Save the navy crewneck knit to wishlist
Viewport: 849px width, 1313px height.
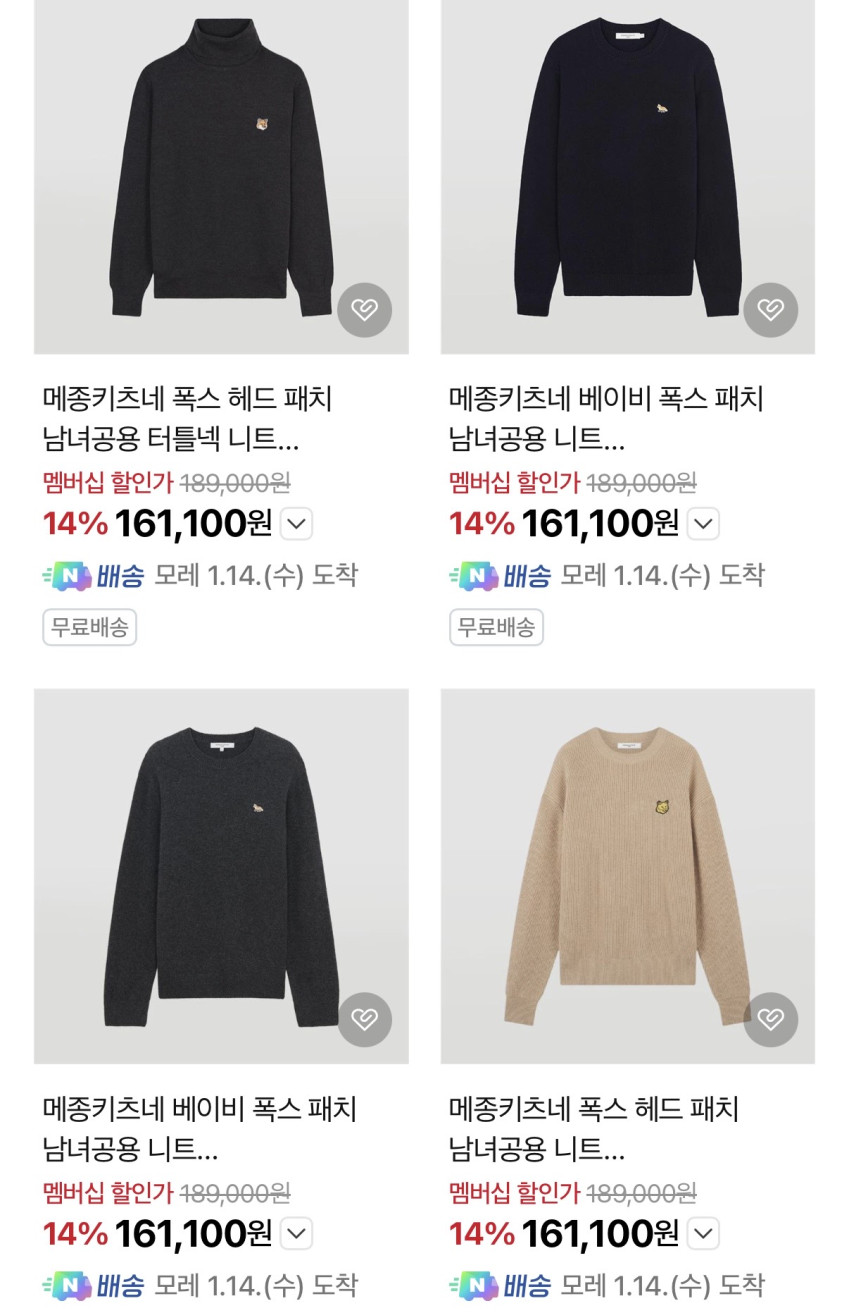[770, 310]
